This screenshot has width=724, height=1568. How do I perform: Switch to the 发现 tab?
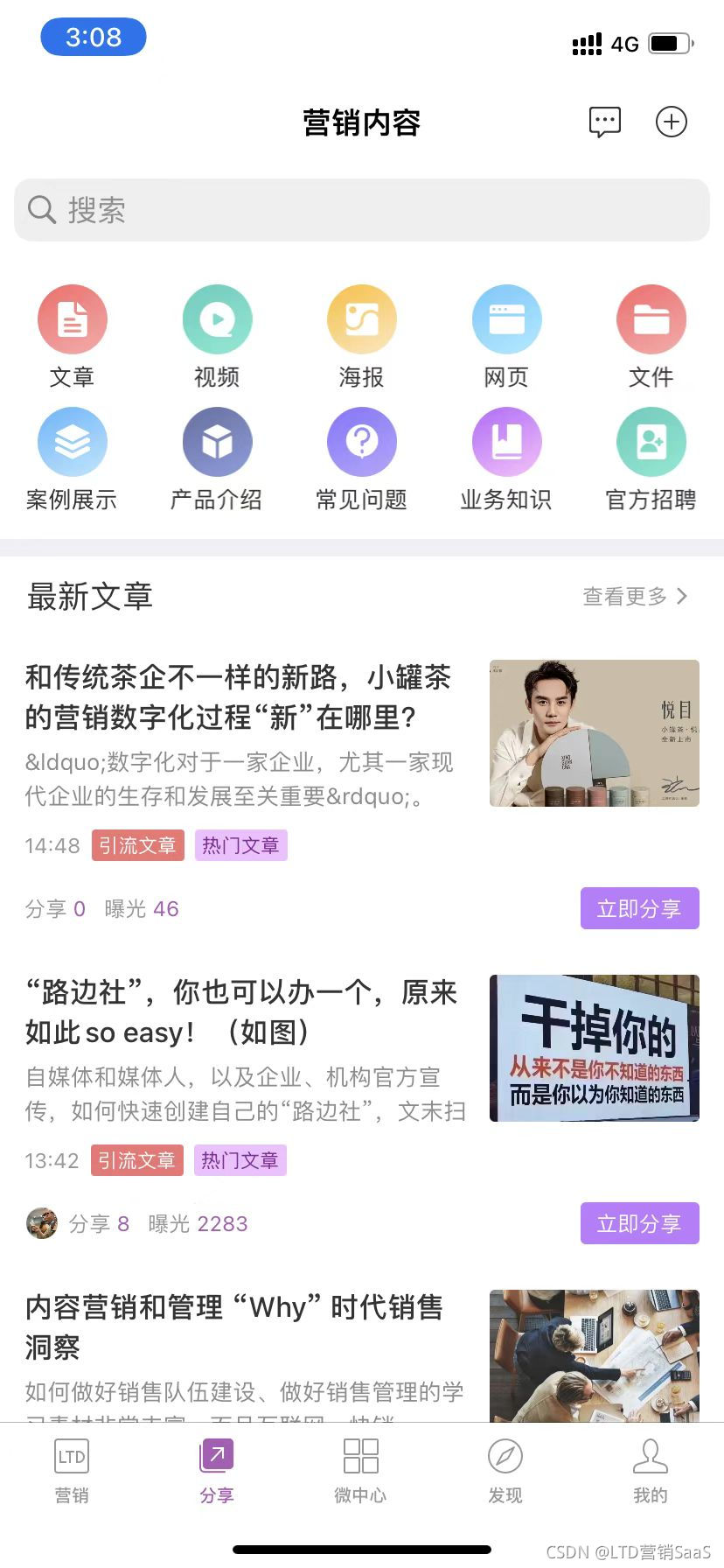[x=505, y=1470]
